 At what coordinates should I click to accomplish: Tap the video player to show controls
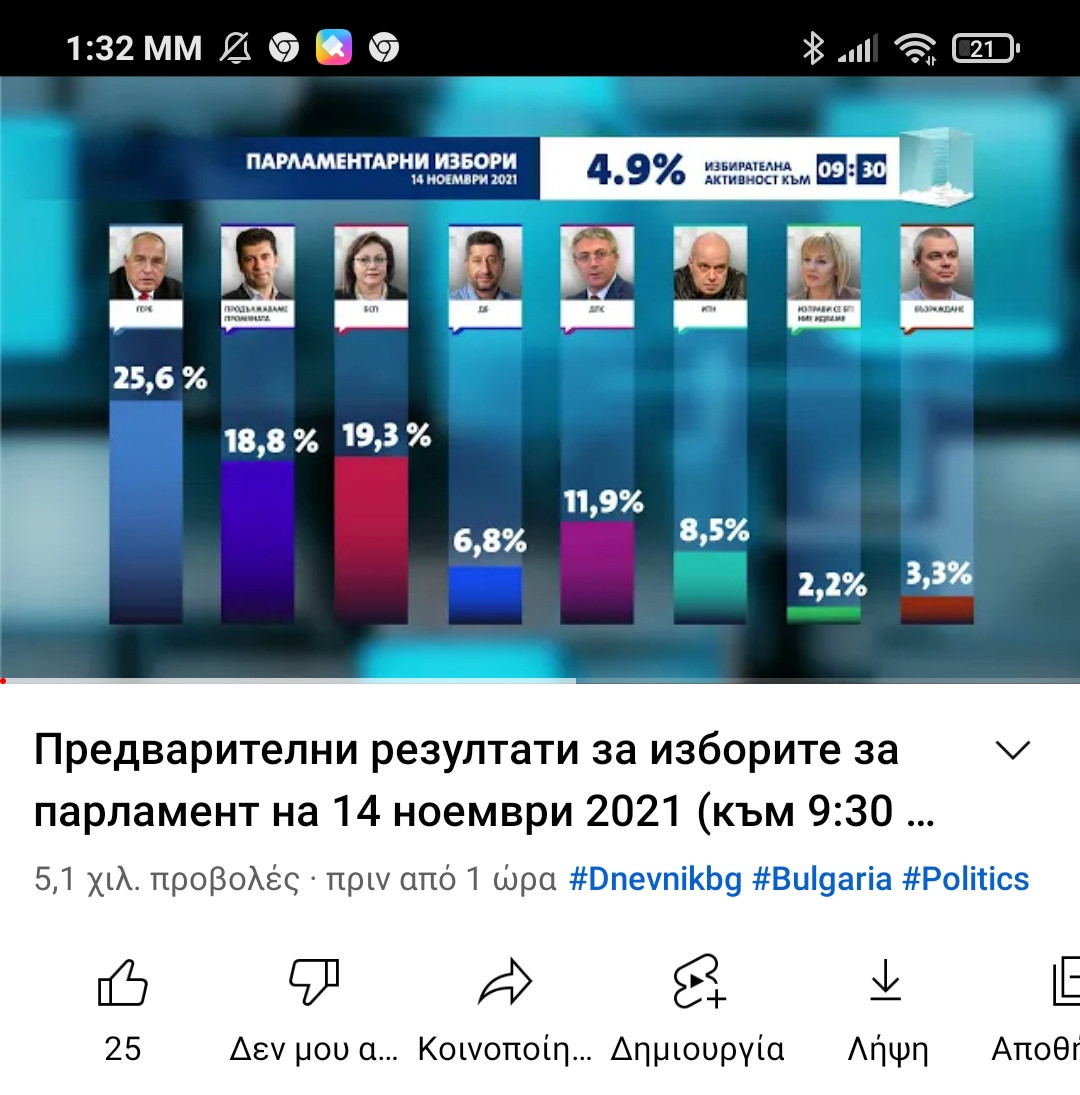coord(540,380)
